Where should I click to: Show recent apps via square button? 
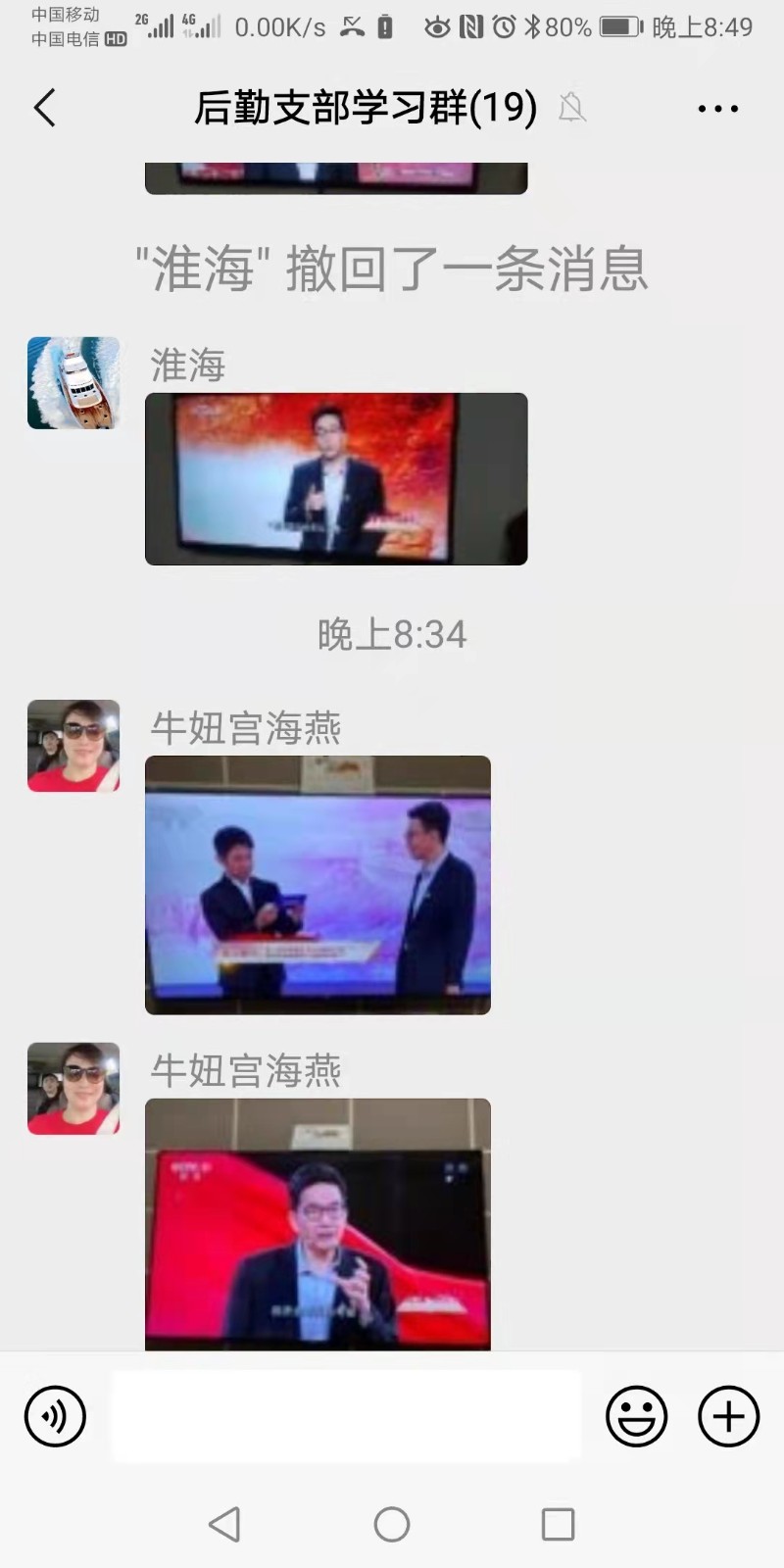tap(558, 1524)
